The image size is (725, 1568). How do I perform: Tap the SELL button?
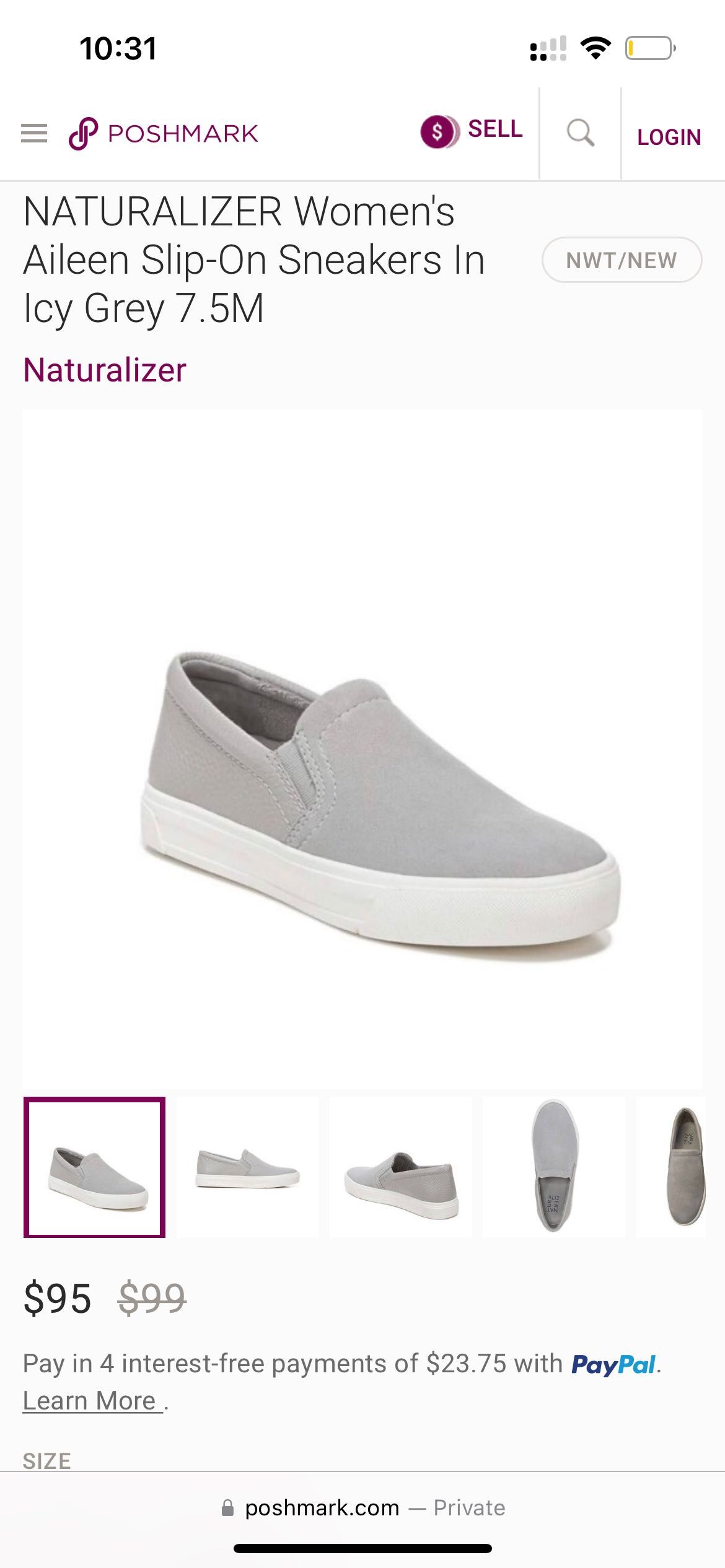[x=472, y=131]
